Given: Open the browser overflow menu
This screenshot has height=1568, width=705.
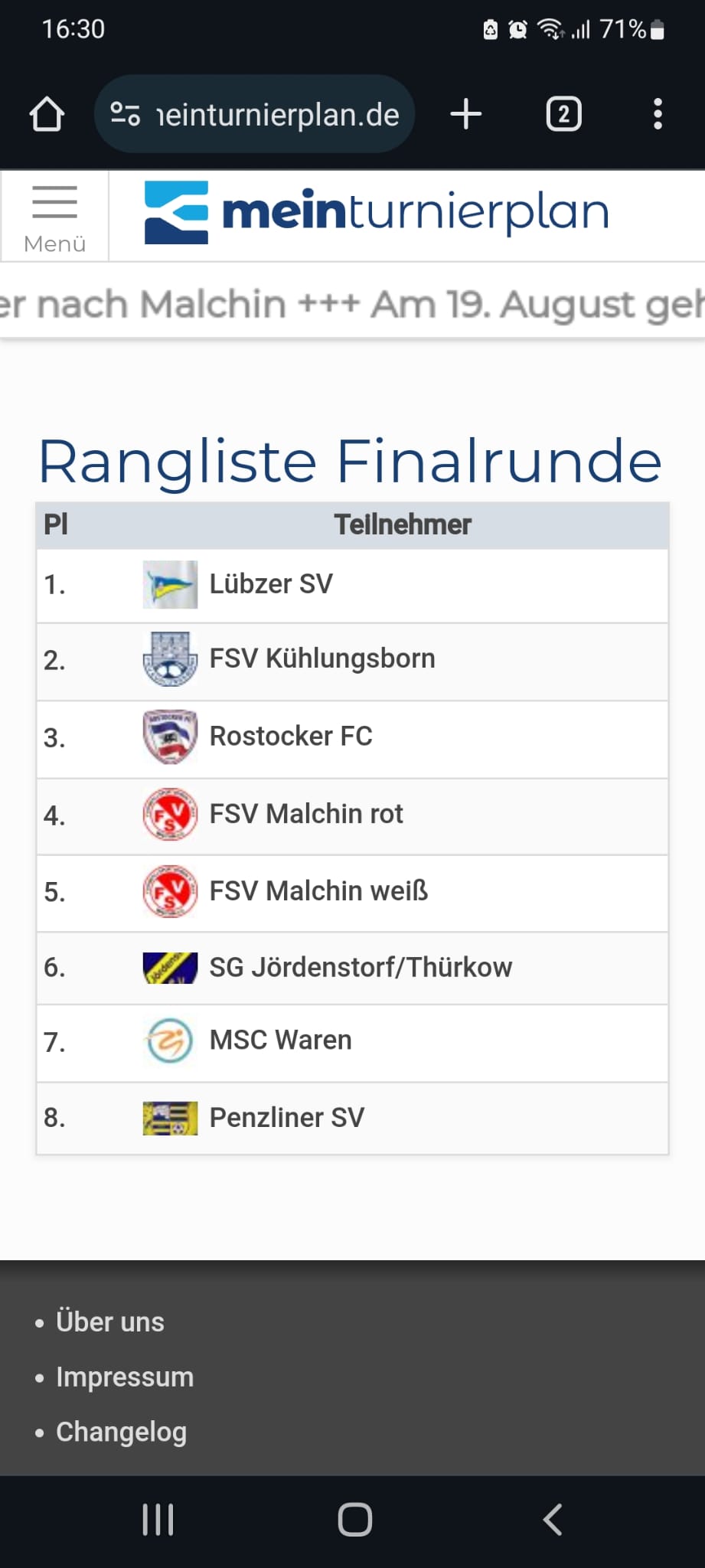Looking at the screenshot, I should pos(658,115).
